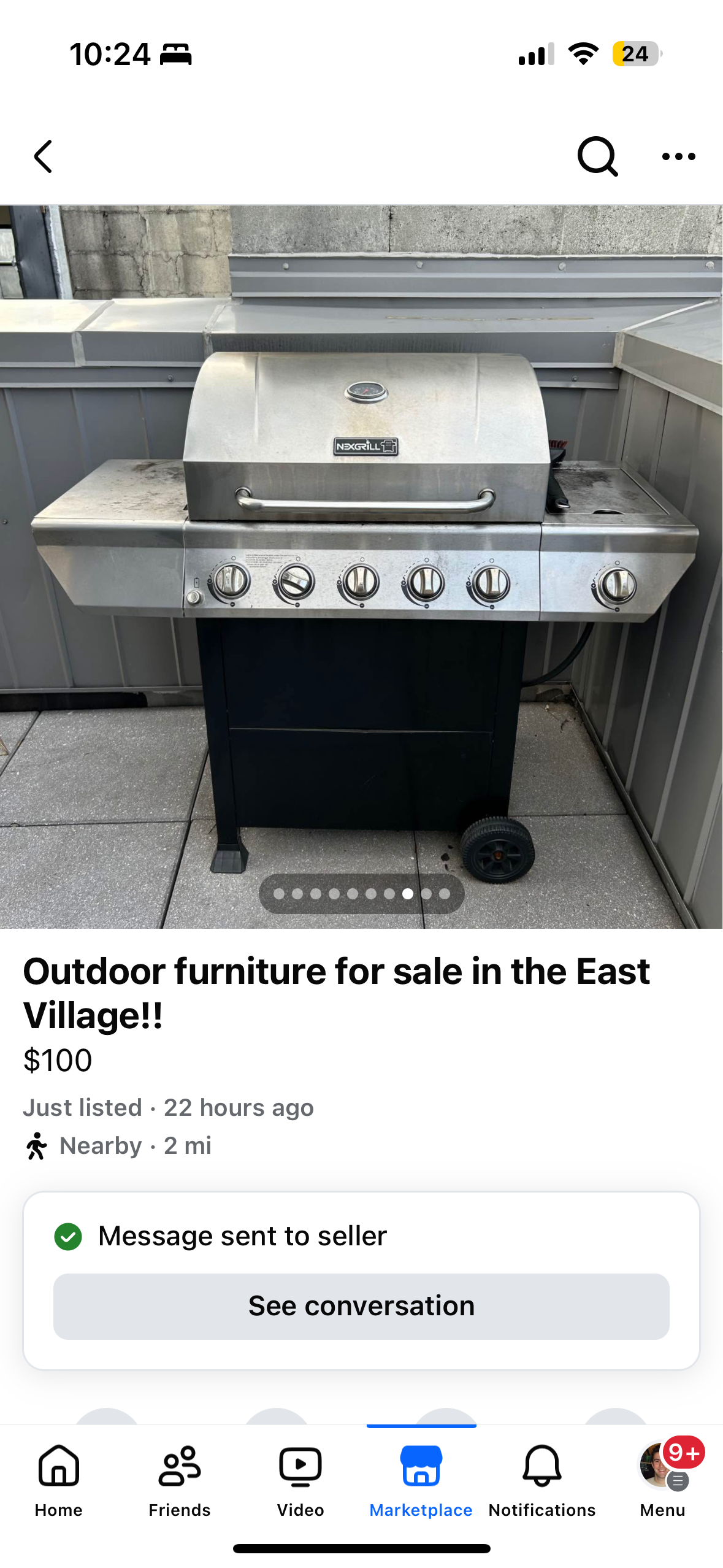Open the Menu tab with profile picture

pyautogui.click(x=662, y=1480)
